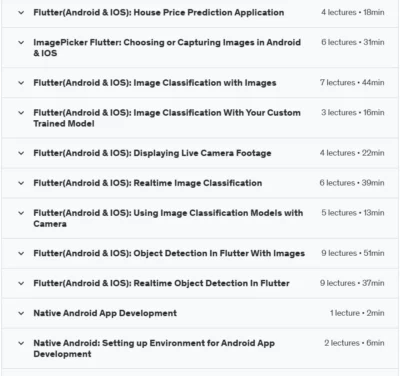
Task: Expand Native Android Setting up Environment section
Action: [x=200, y=348]
